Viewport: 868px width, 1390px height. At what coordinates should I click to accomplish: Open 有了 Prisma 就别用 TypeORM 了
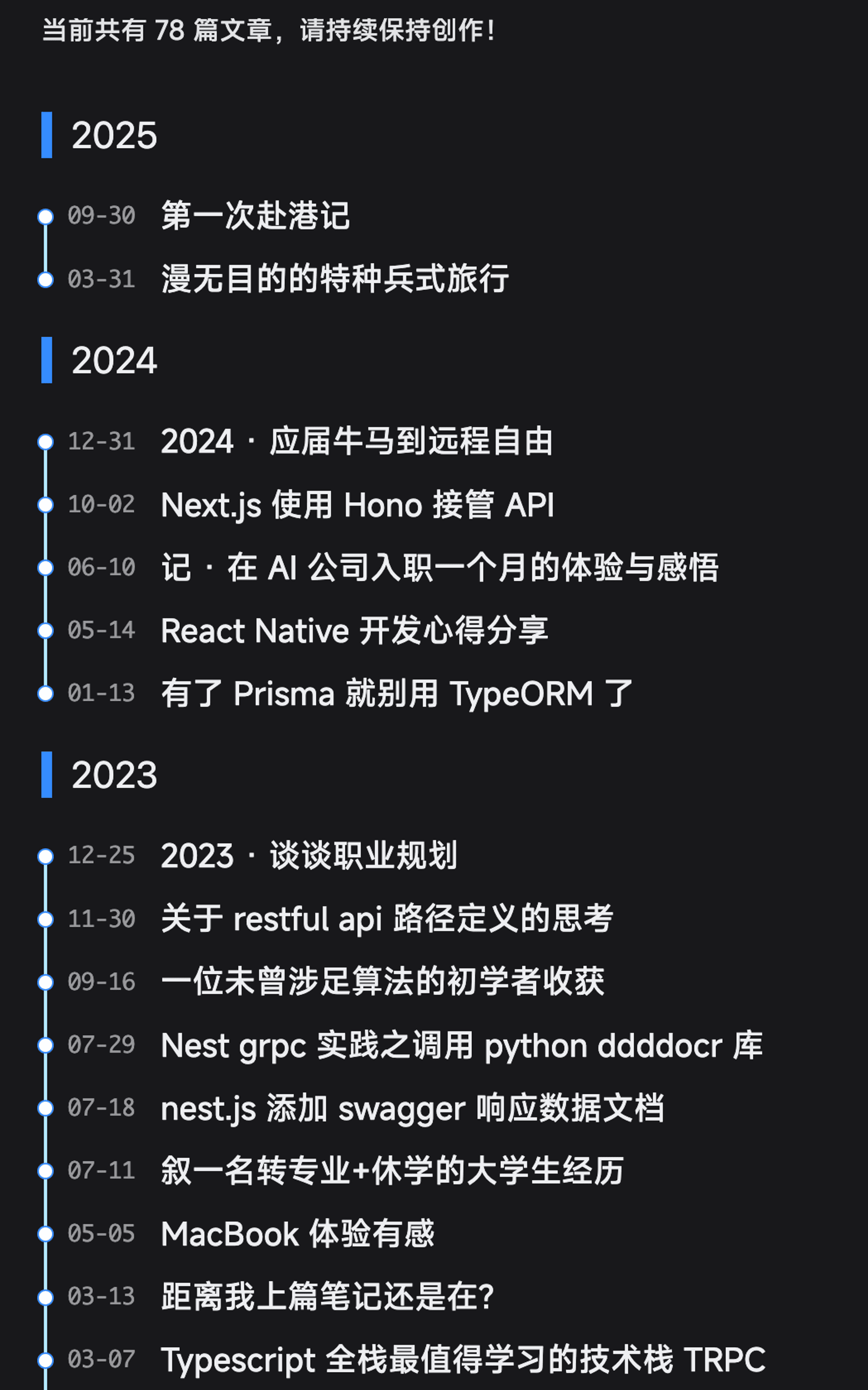(396, 693)
